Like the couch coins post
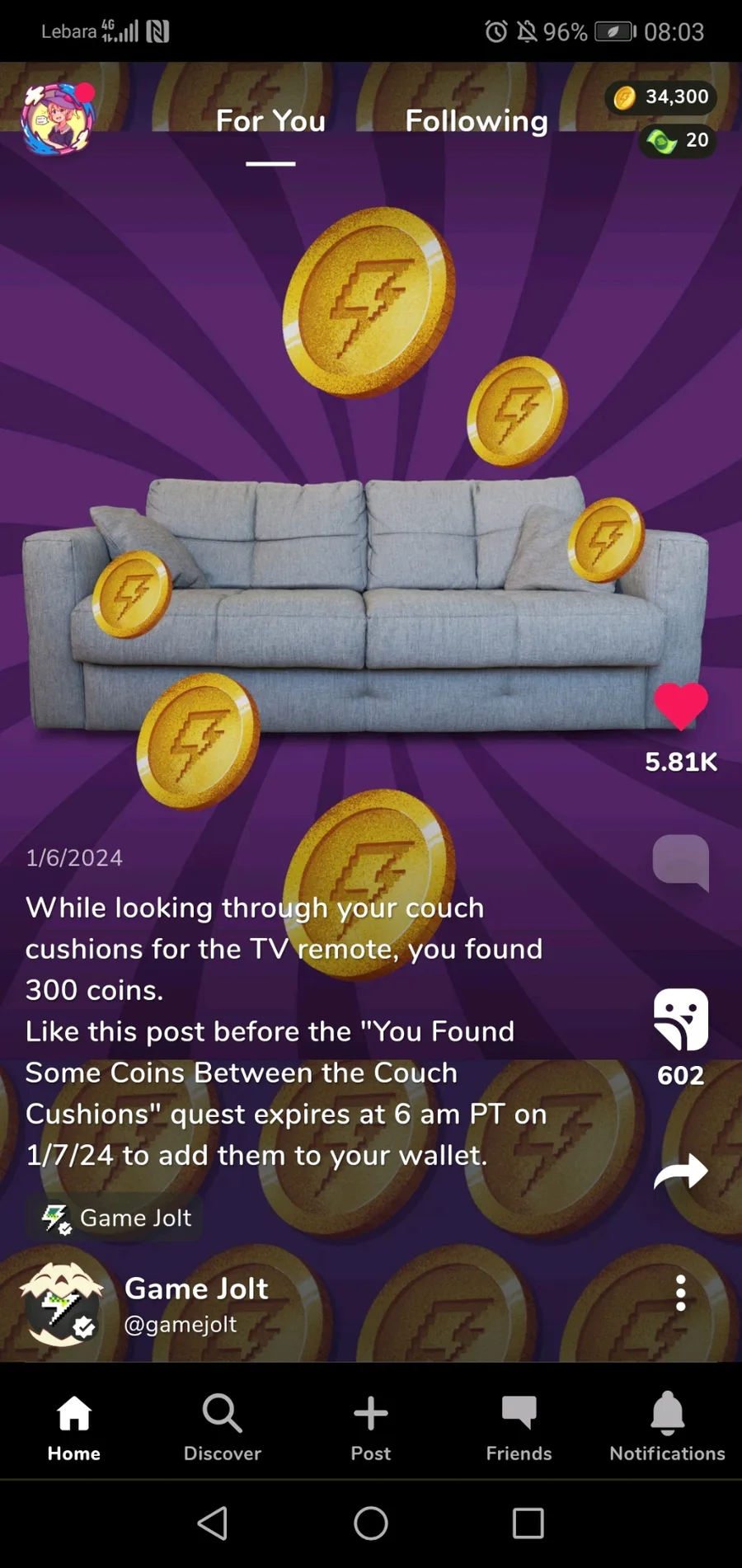 [681, 707]
